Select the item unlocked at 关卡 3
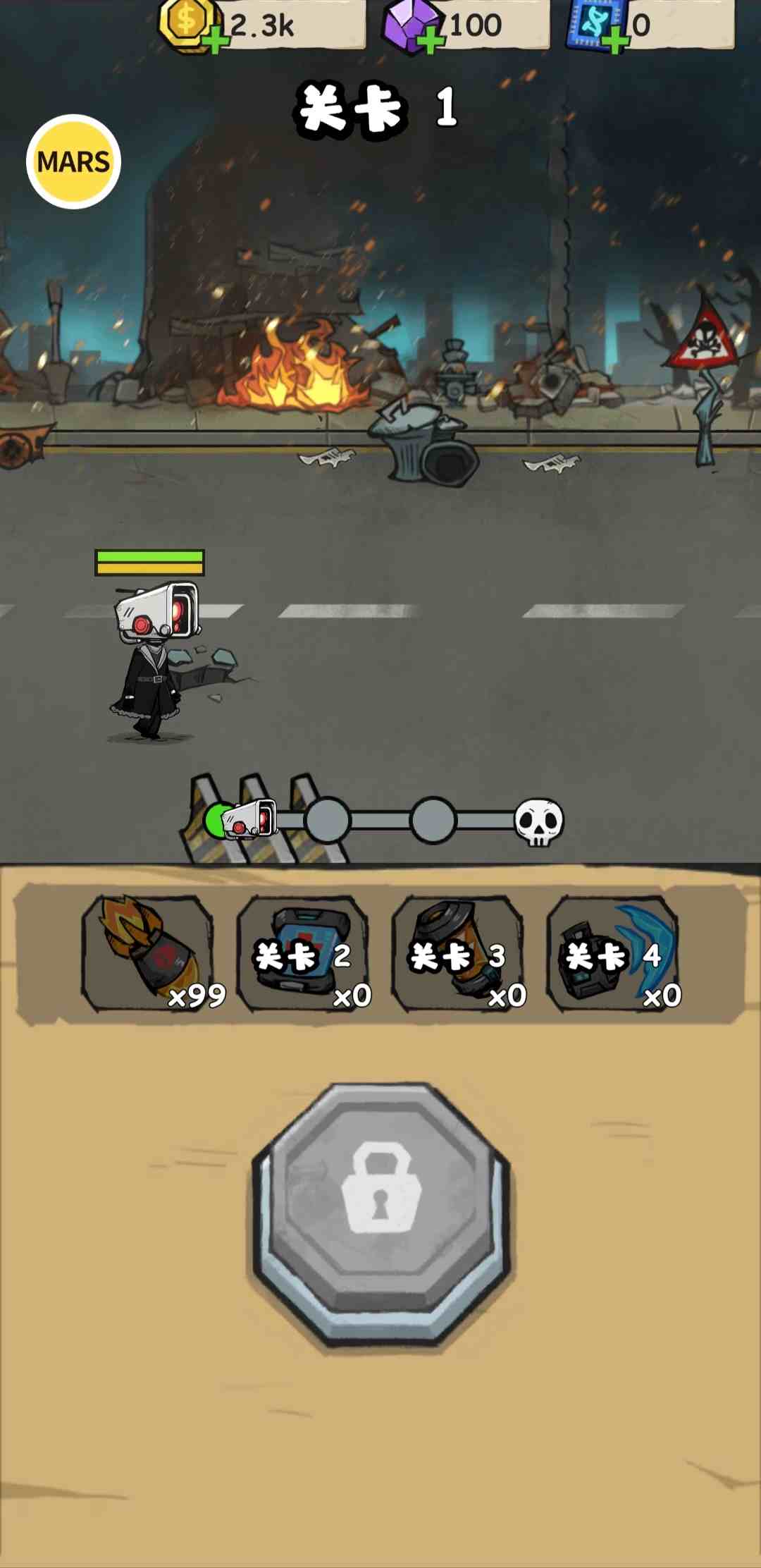 pyautogui.click(x=458, y=953)
